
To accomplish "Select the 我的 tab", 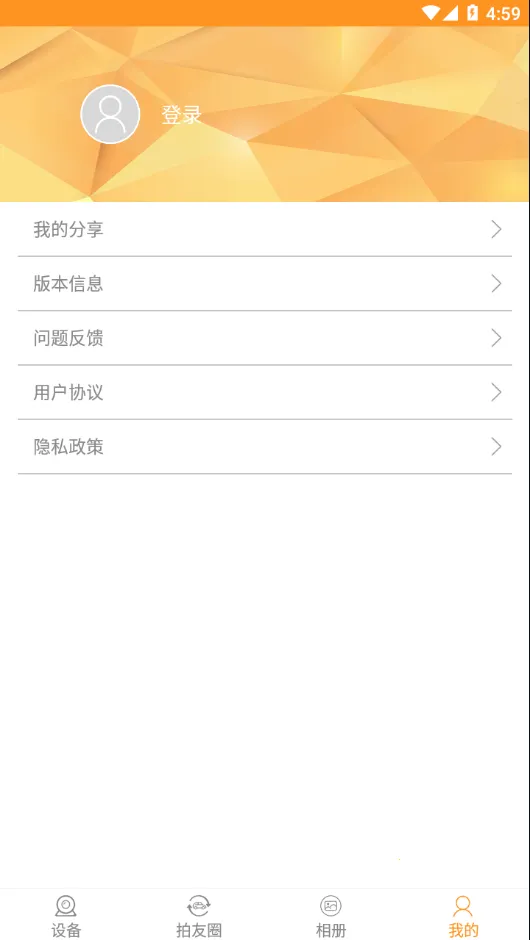I will click(463, 915).
